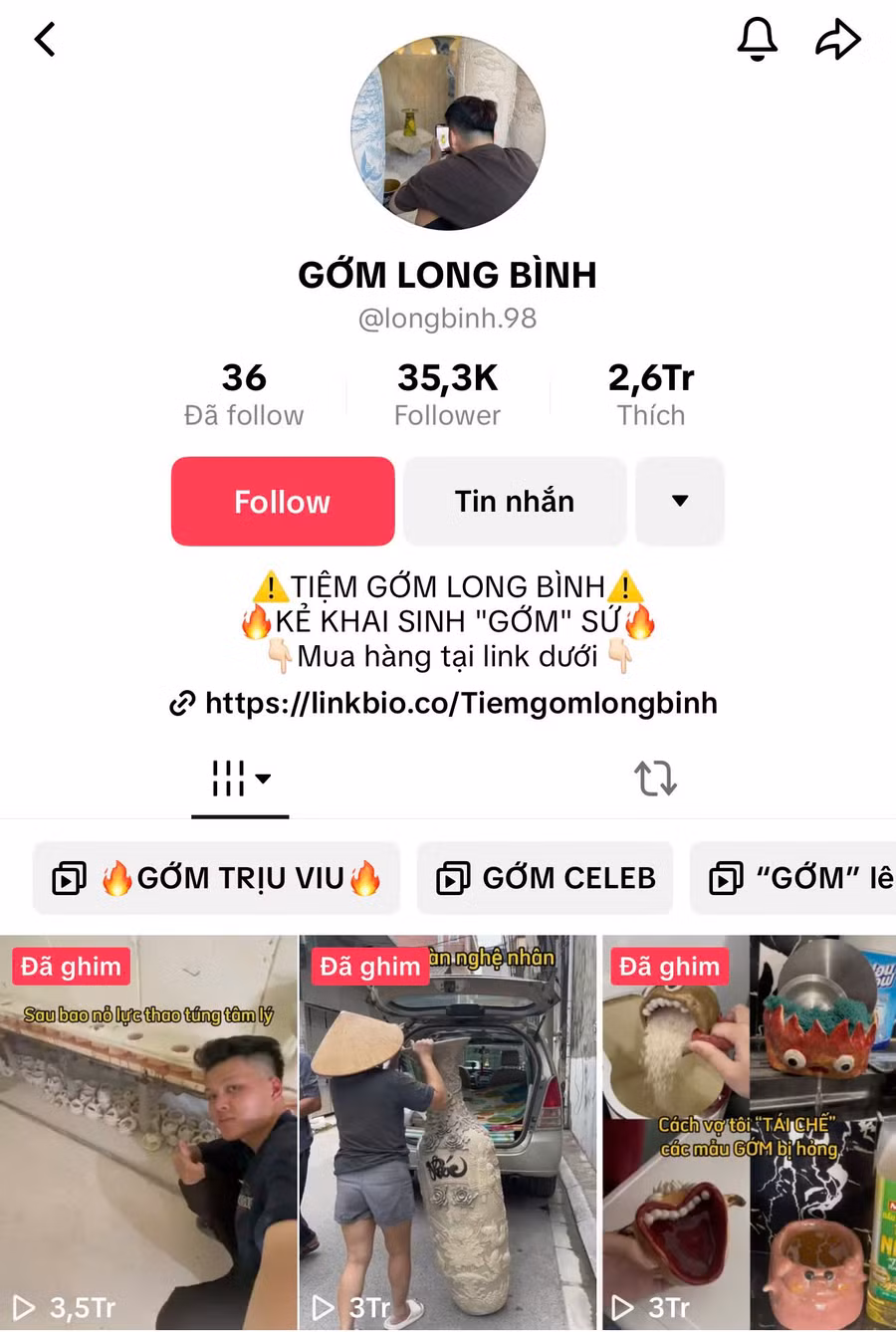Screen dimensions: 896x1332
Task: Expand the dropdown arrow next to Tin nhắn
Action: pyautogui.click(x=680, y=502)
